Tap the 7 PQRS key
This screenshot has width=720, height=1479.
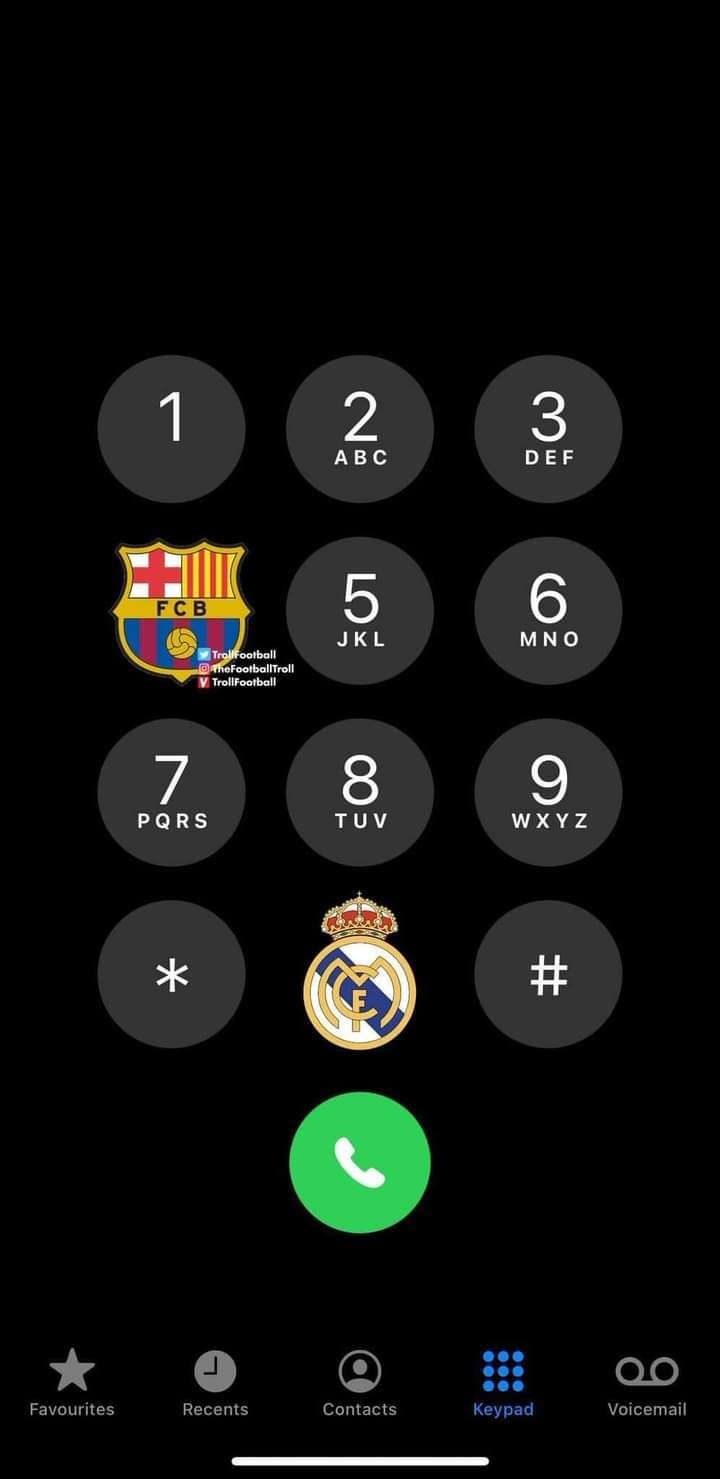pos(172,792)
